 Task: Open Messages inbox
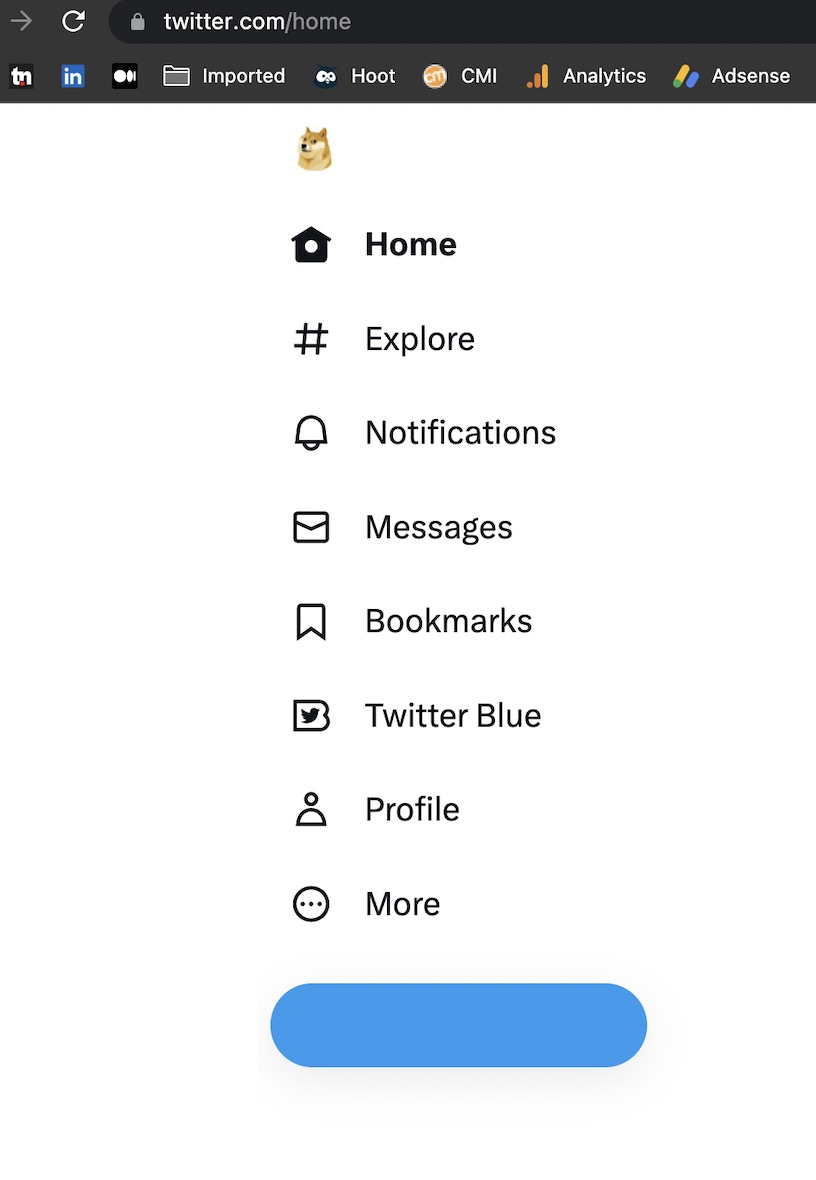coord(402,527)
